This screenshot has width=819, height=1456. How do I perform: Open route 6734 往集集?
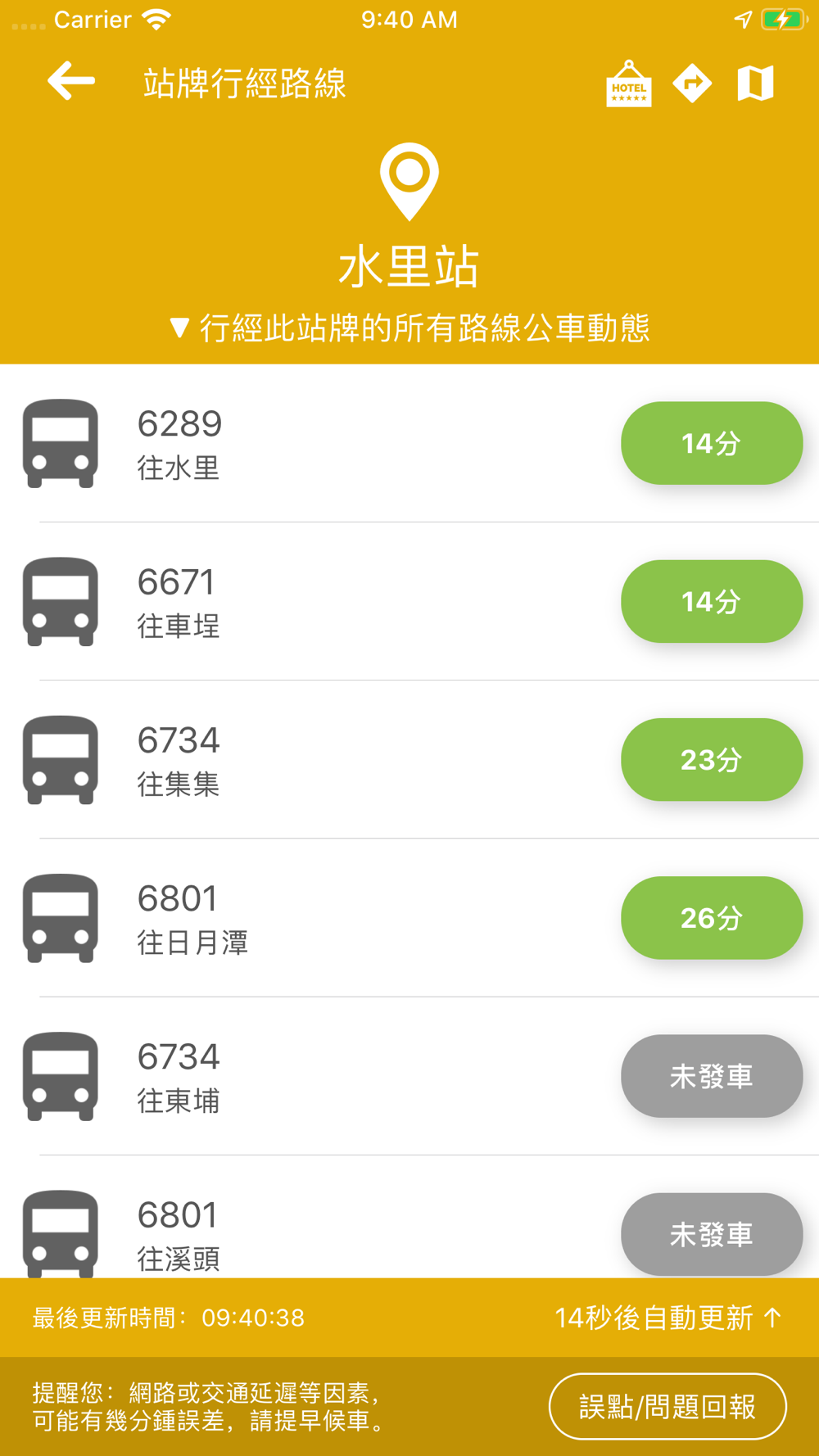(x=409, y=759)
